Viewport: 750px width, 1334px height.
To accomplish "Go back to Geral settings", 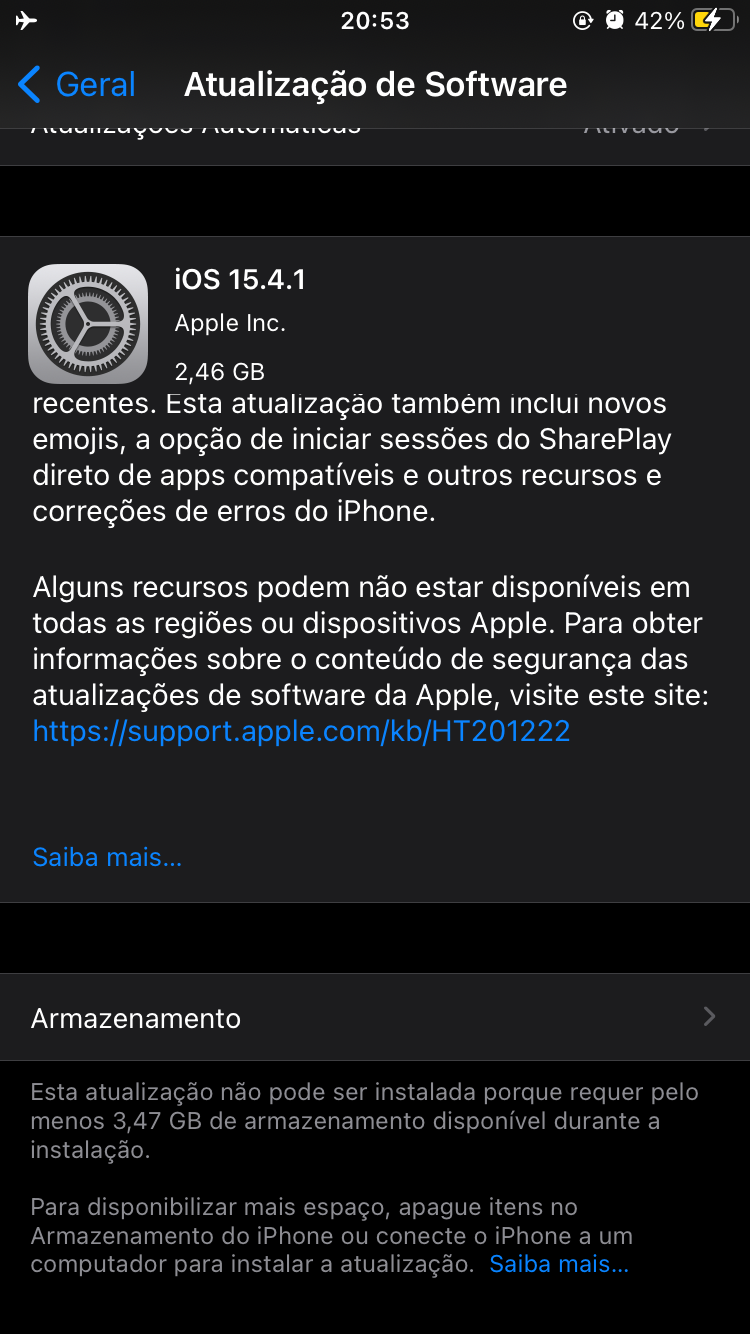I will [77, 85].
